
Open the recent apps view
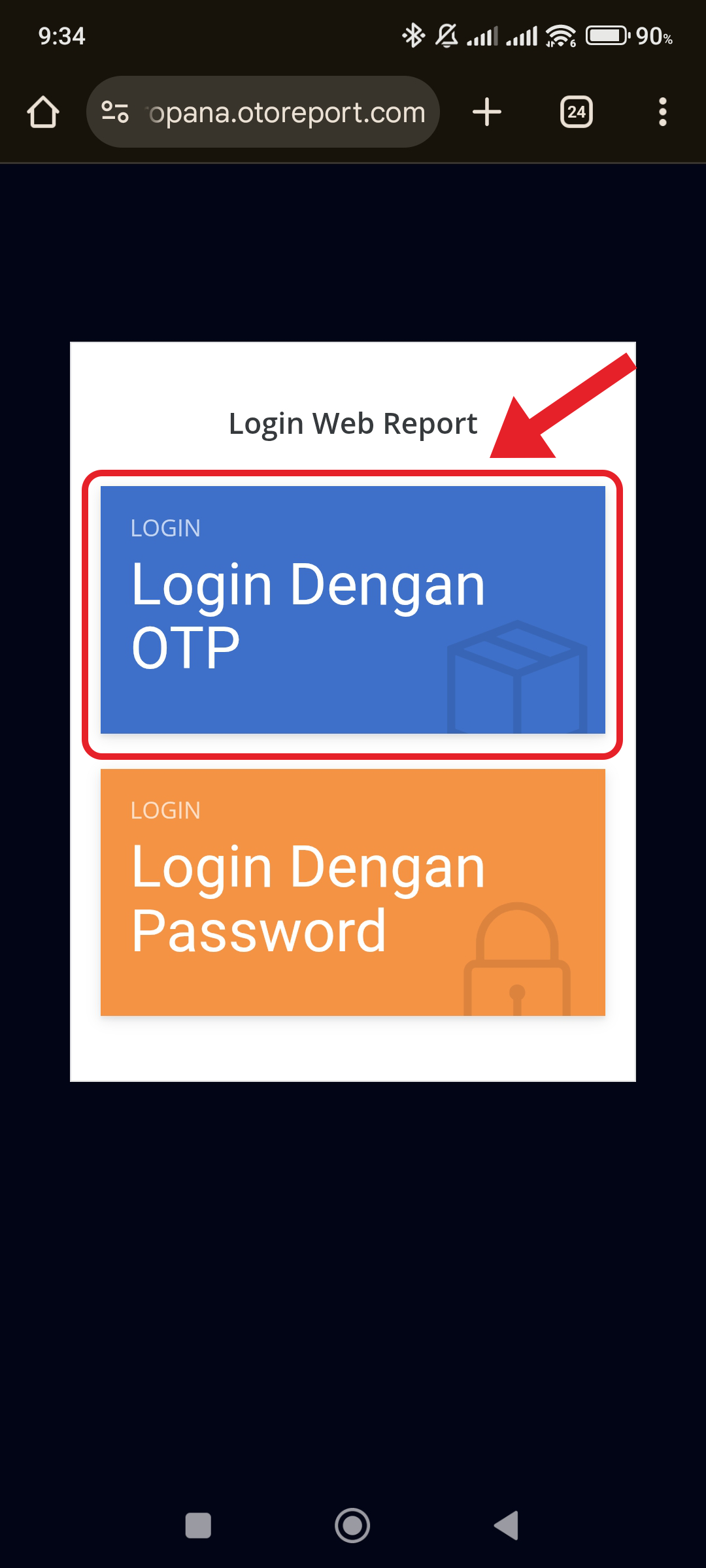click(x=198, y=1526)
